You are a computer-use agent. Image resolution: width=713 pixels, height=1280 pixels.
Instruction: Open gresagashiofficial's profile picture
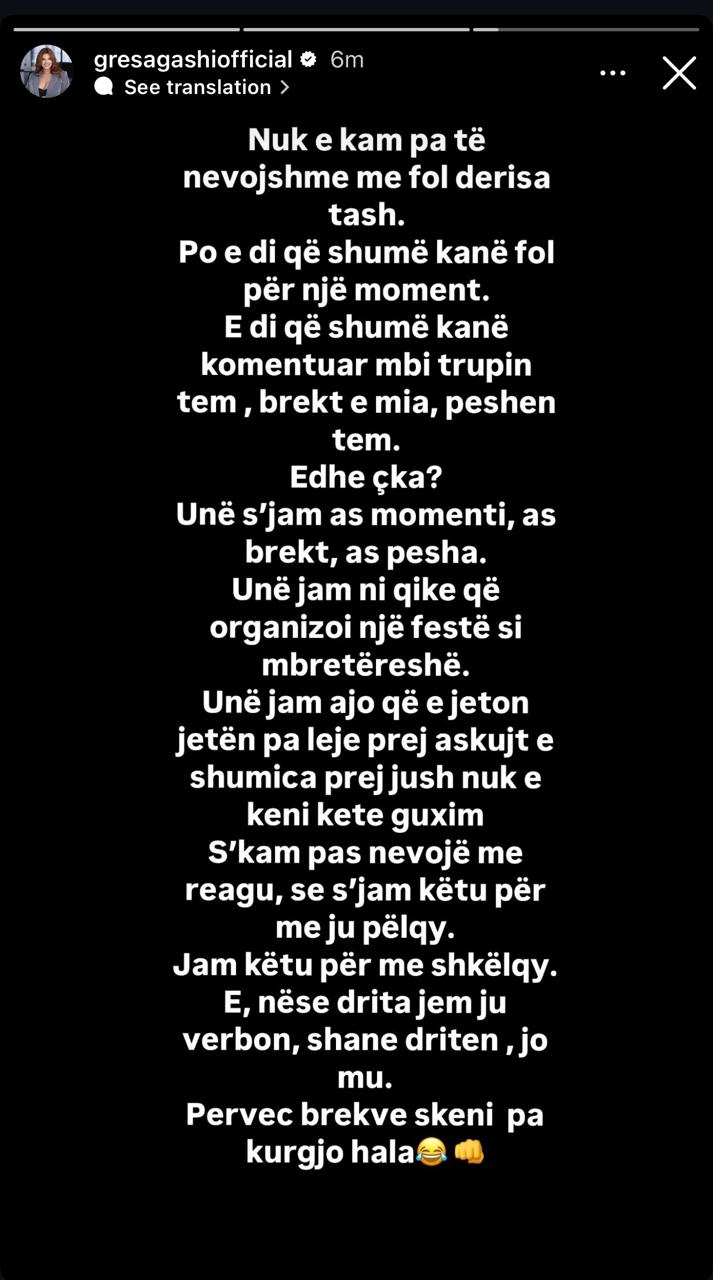[x=46, y=72]
